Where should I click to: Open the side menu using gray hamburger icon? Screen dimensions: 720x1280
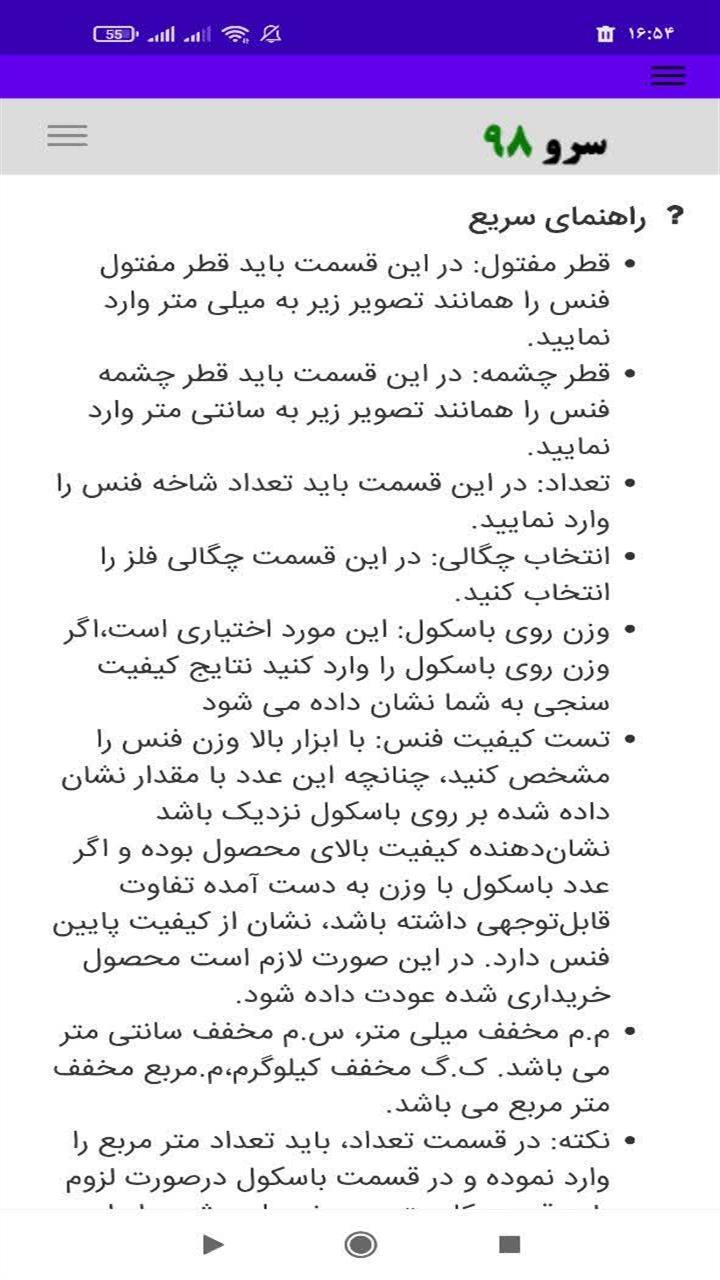click(x=67, y=135)
